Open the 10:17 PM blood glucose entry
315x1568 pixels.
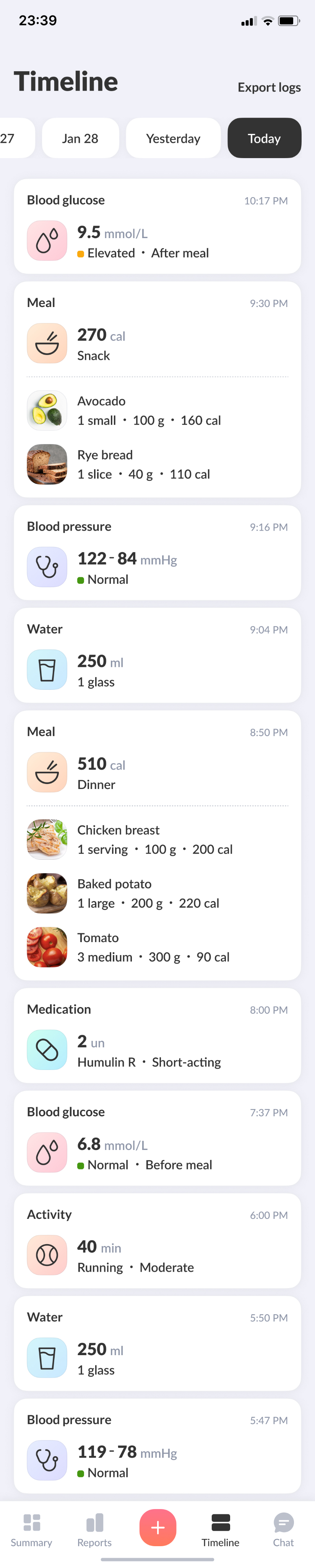157,227
